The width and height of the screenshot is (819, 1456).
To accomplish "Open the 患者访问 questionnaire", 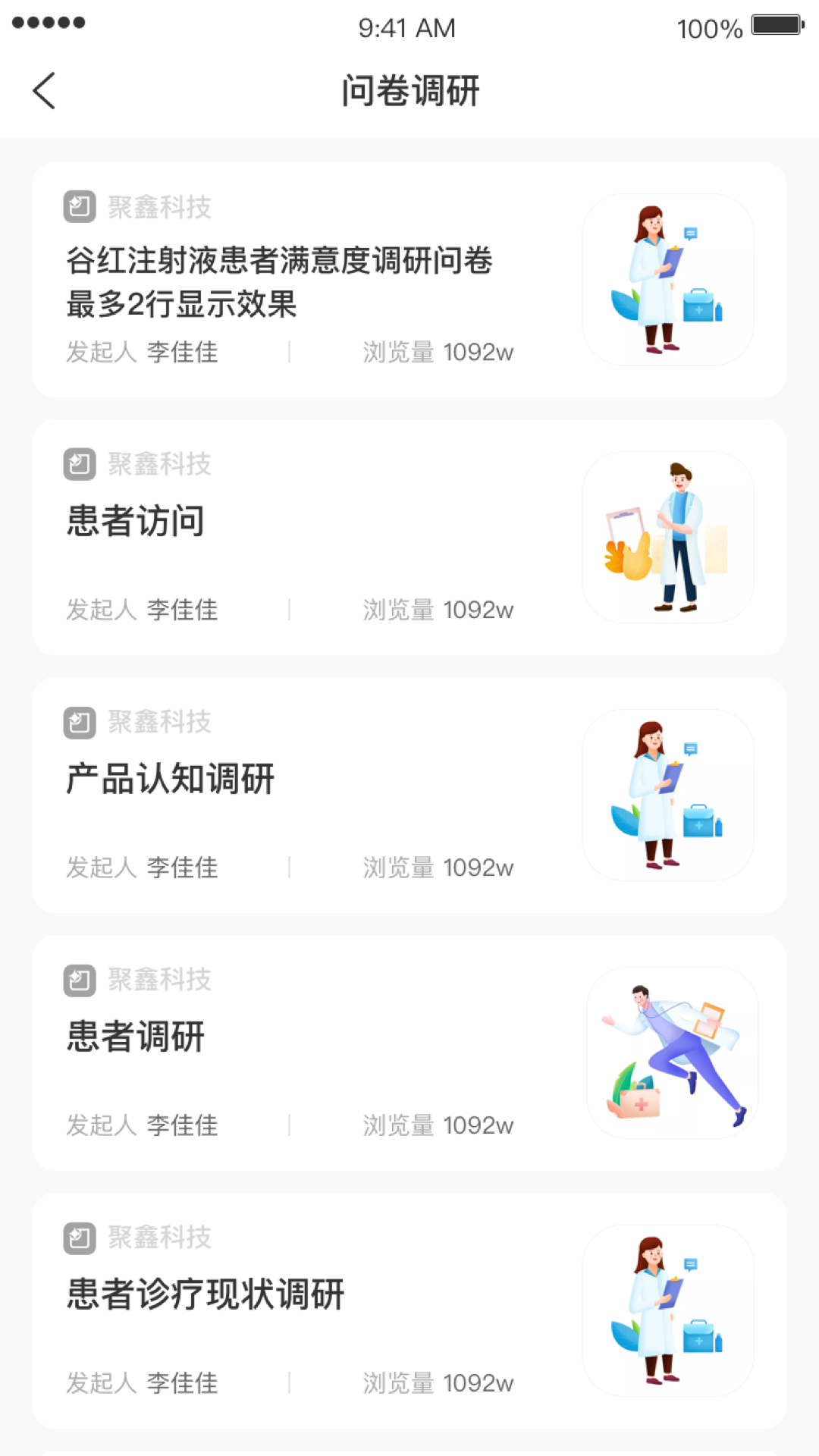I will pyautogui.click(x=134, y=521).
